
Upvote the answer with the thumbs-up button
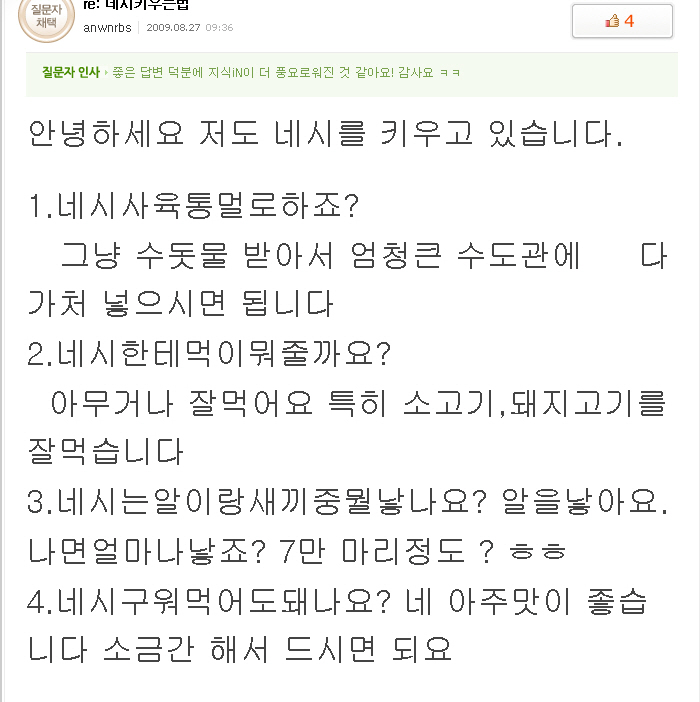pos(621,21)
